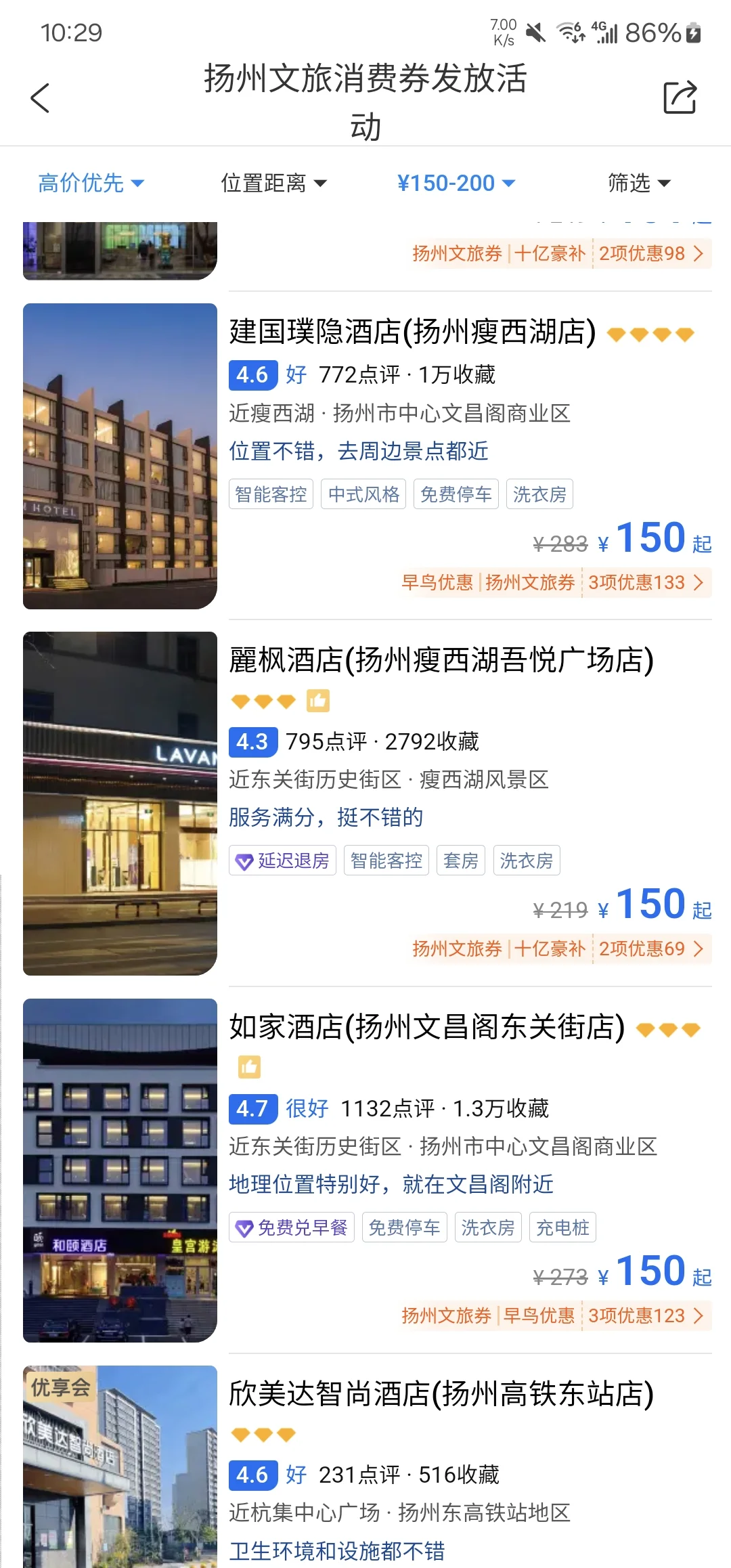
Task: View 2项优惠98 discount details
Action: [x=652, y=253]
